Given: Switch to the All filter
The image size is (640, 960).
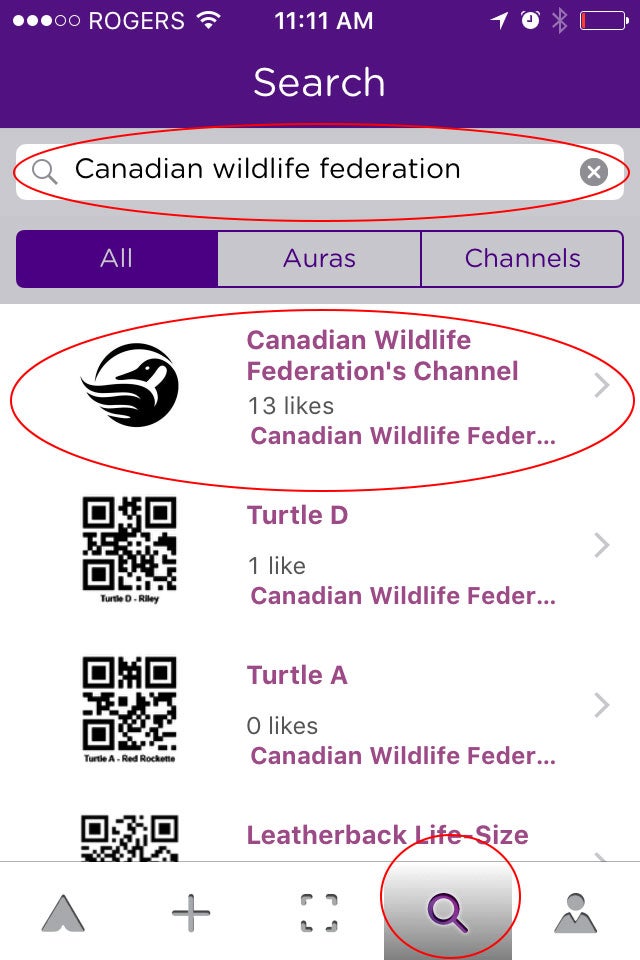Looking at the screenshot, I should click(117, 259).
